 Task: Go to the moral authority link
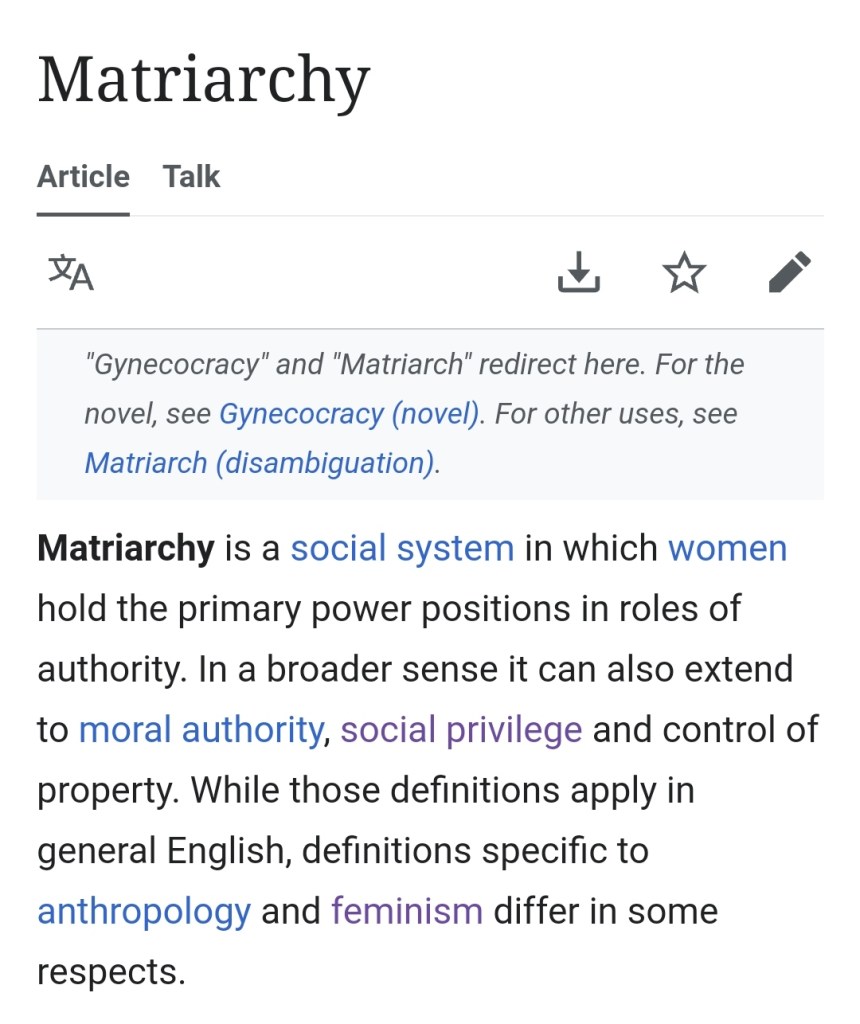click(200, 730)
